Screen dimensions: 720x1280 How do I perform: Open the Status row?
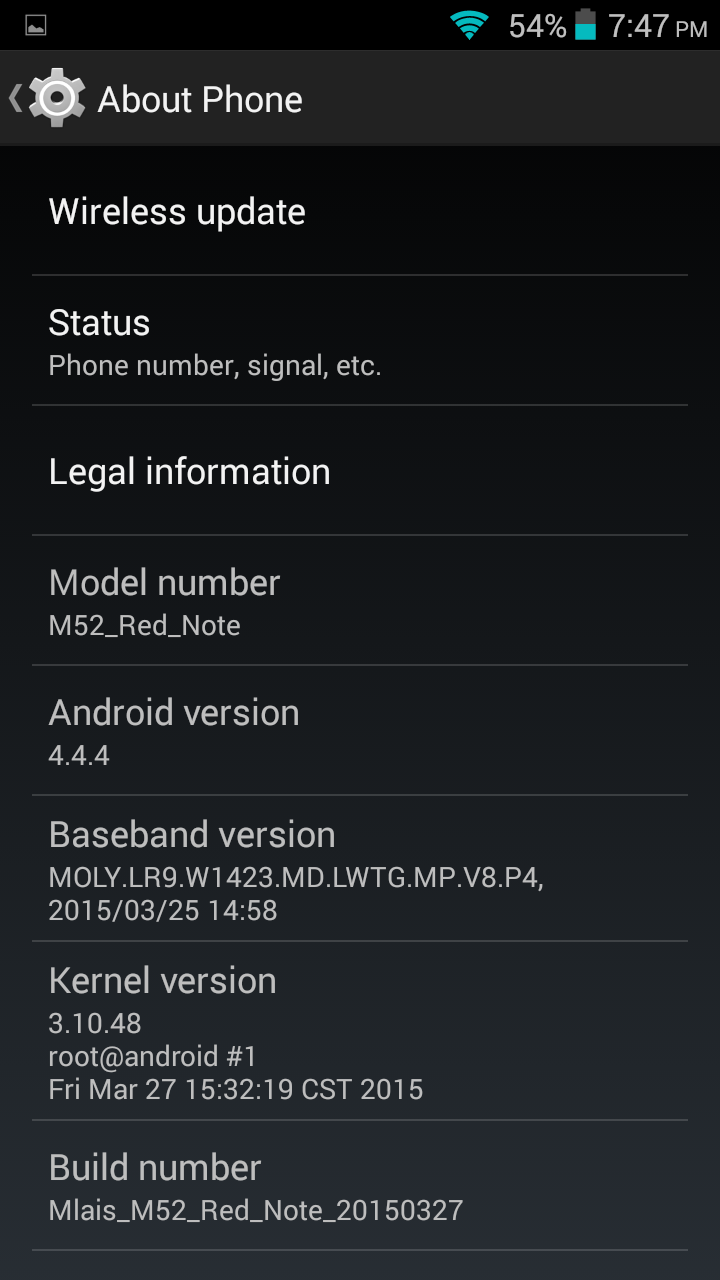(360, 341)
